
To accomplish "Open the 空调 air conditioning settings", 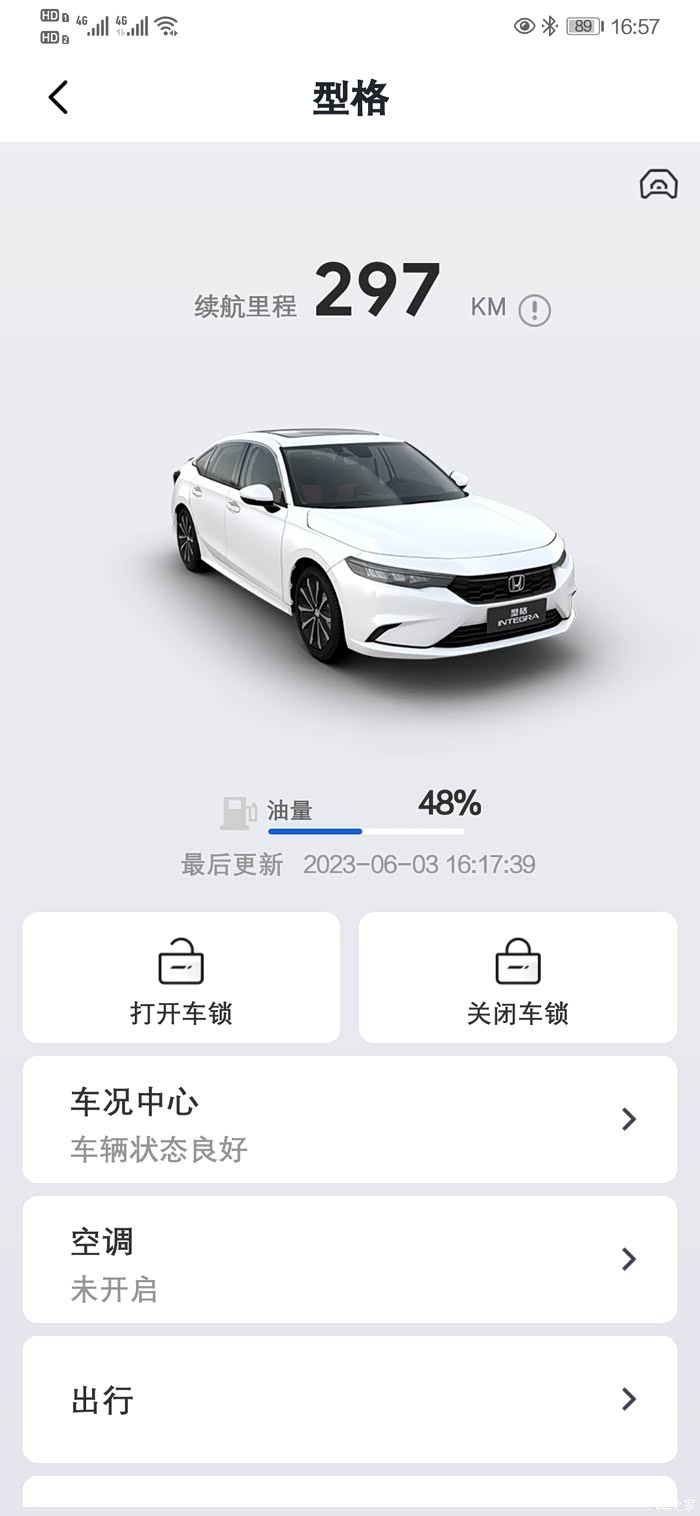I will (350, 1260).
